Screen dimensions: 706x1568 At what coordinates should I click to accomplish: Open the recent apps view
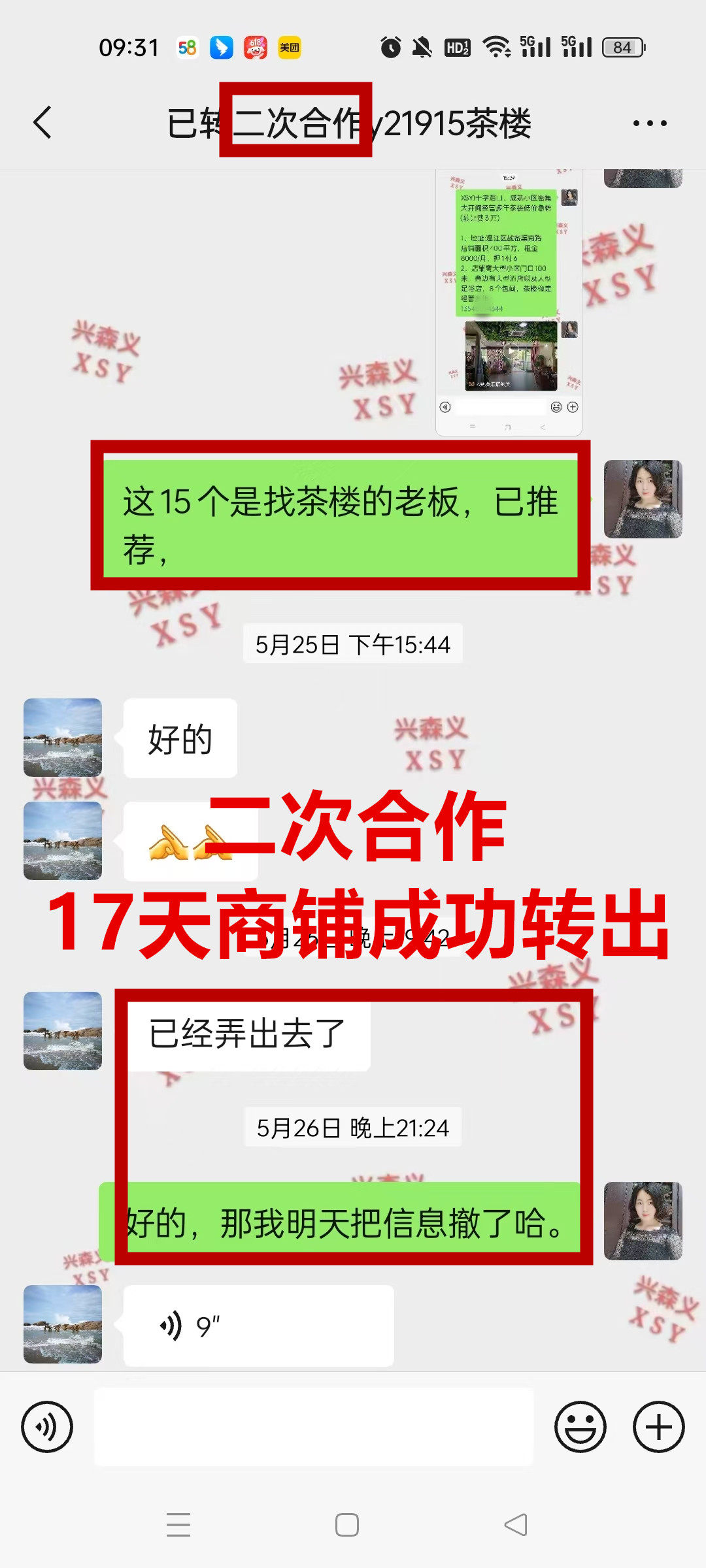point(178,1525)
